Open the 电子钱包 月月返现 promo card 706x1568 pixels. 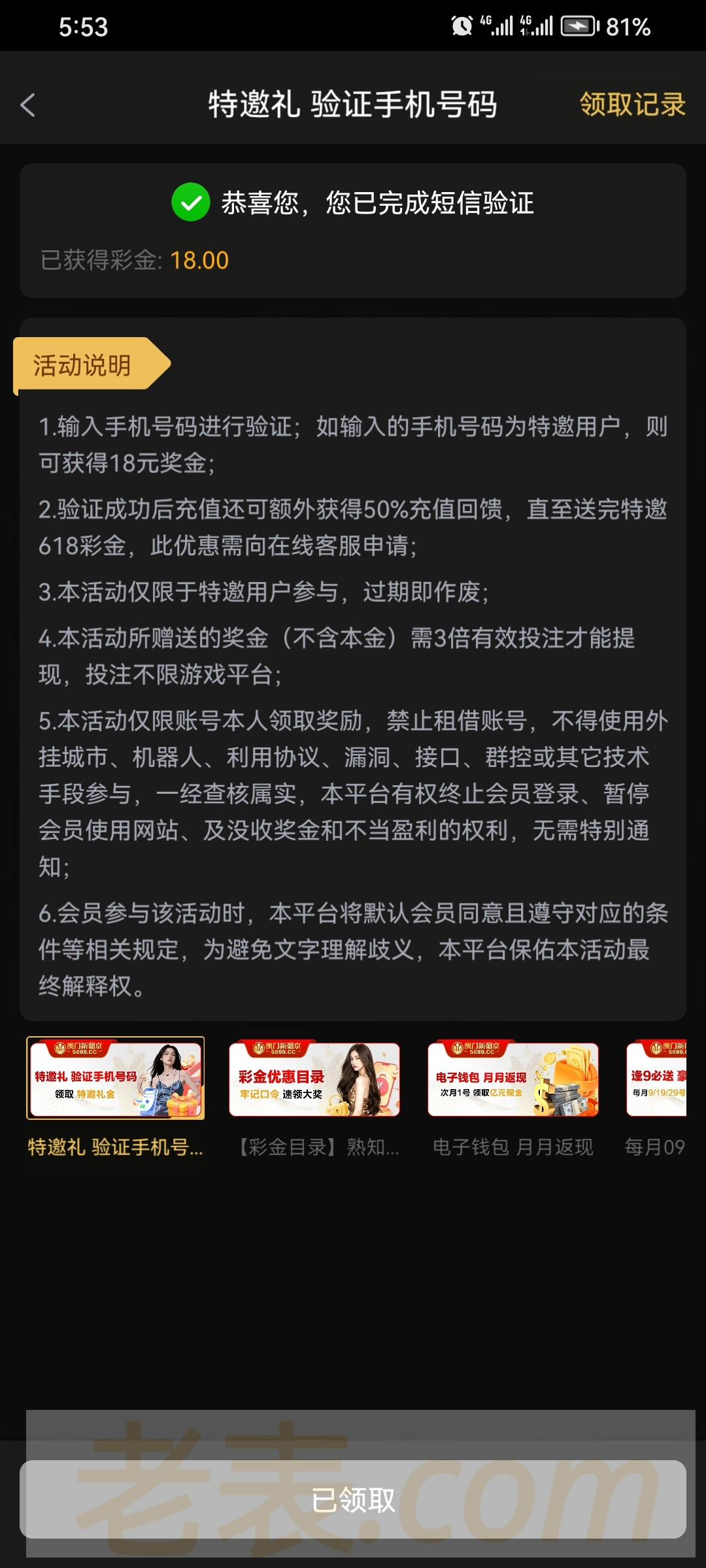click(x=513, y=1079)
